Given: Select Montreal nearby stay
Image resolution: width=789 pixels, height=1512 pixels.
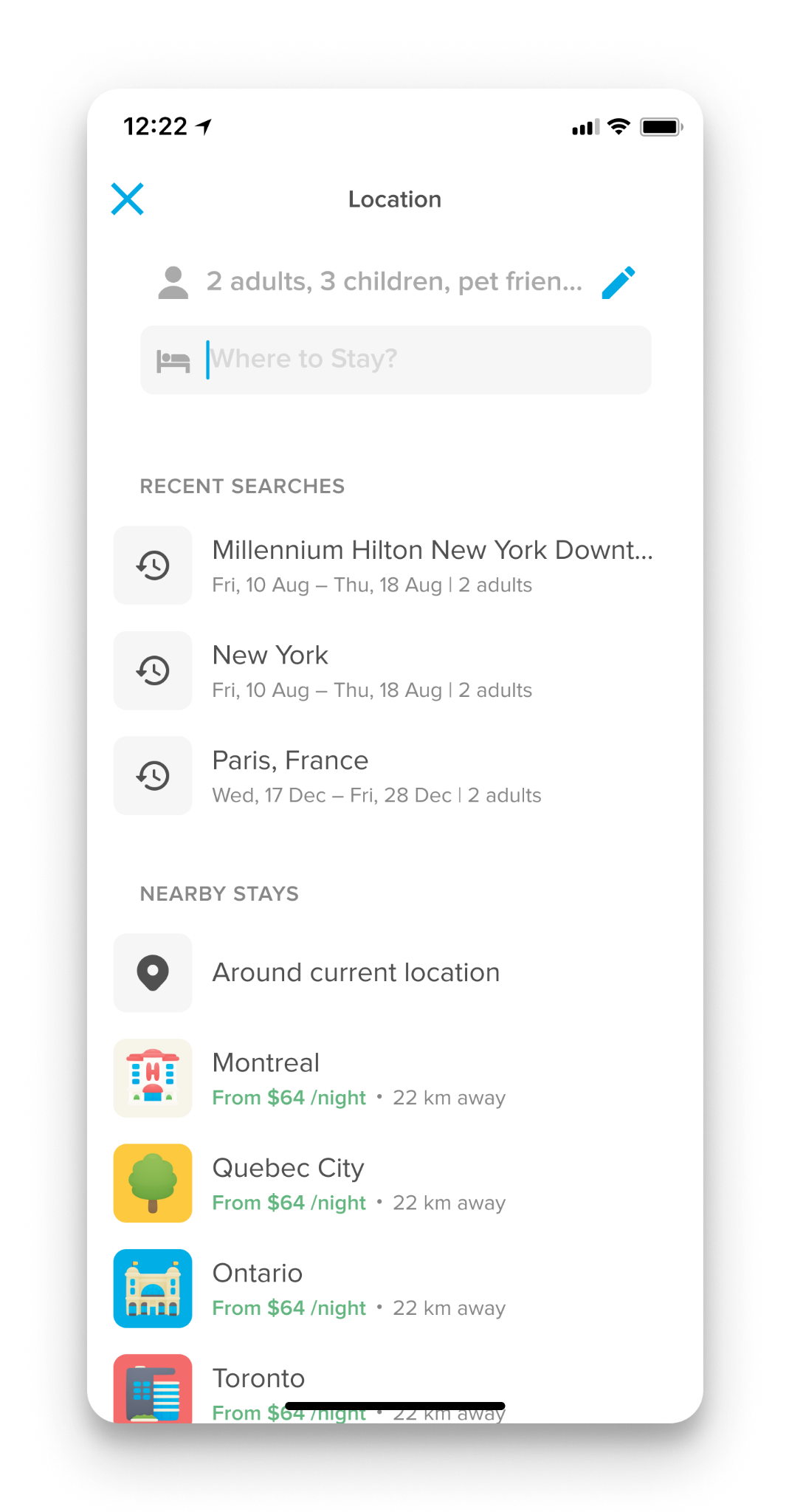Looking at the screenshot, I should (x=357, y=1078).
